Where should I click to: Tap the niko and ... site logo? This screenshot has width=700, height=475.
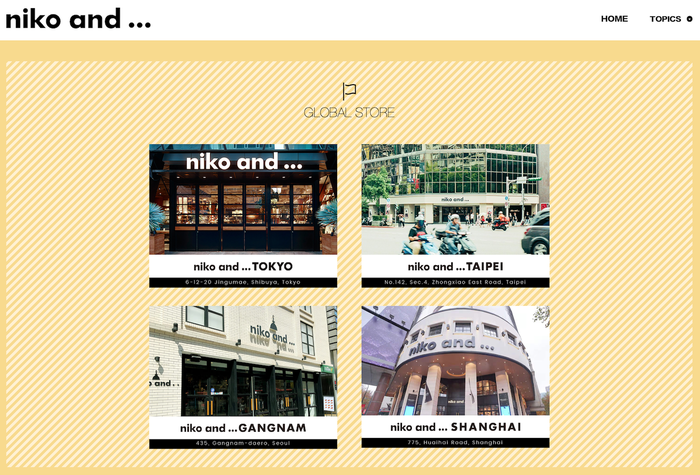tap(78, 19)
